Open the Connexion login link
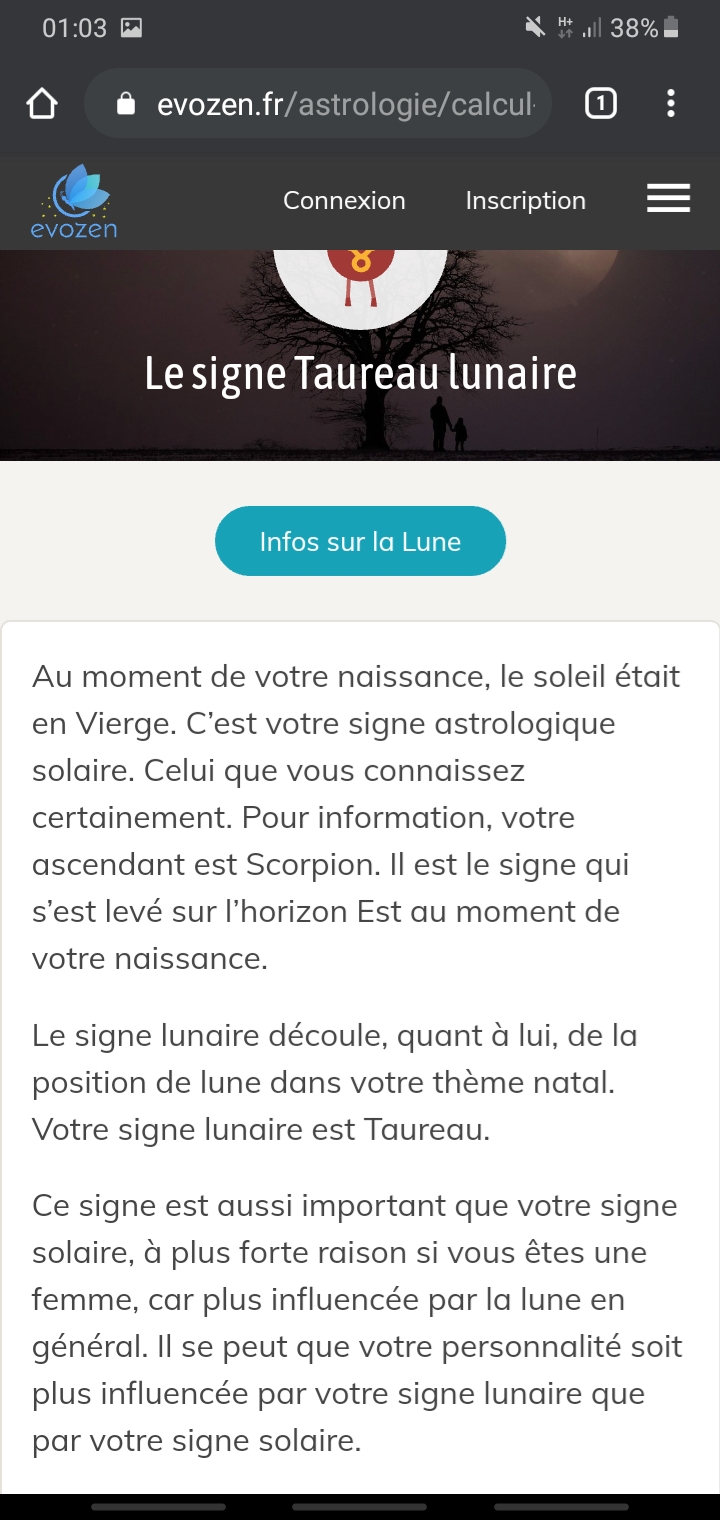Viewport: 720px width, 1520px height. pos(344,201)
